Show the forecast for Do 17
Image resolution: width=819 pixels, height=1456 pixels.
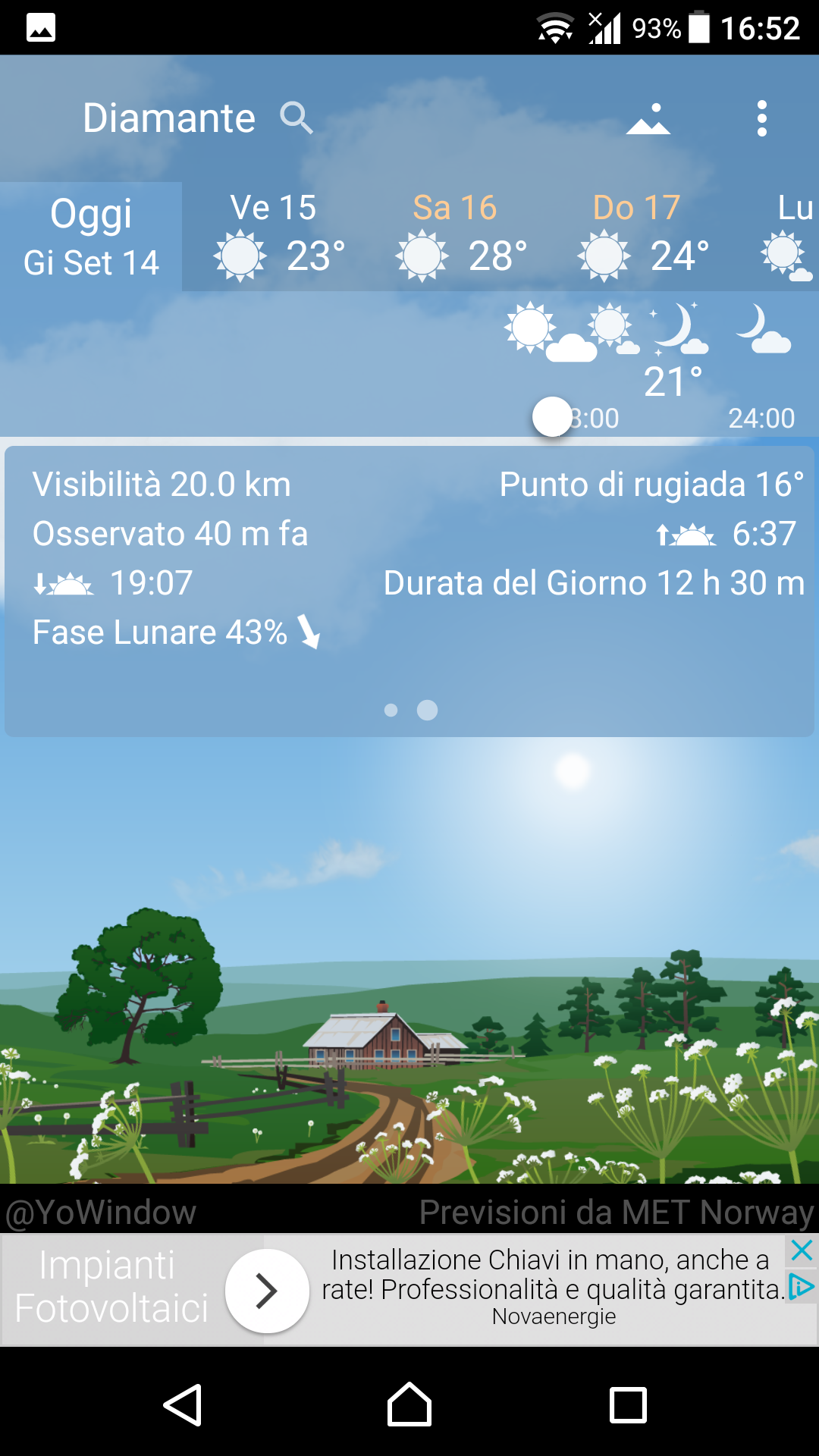[637, 237]
